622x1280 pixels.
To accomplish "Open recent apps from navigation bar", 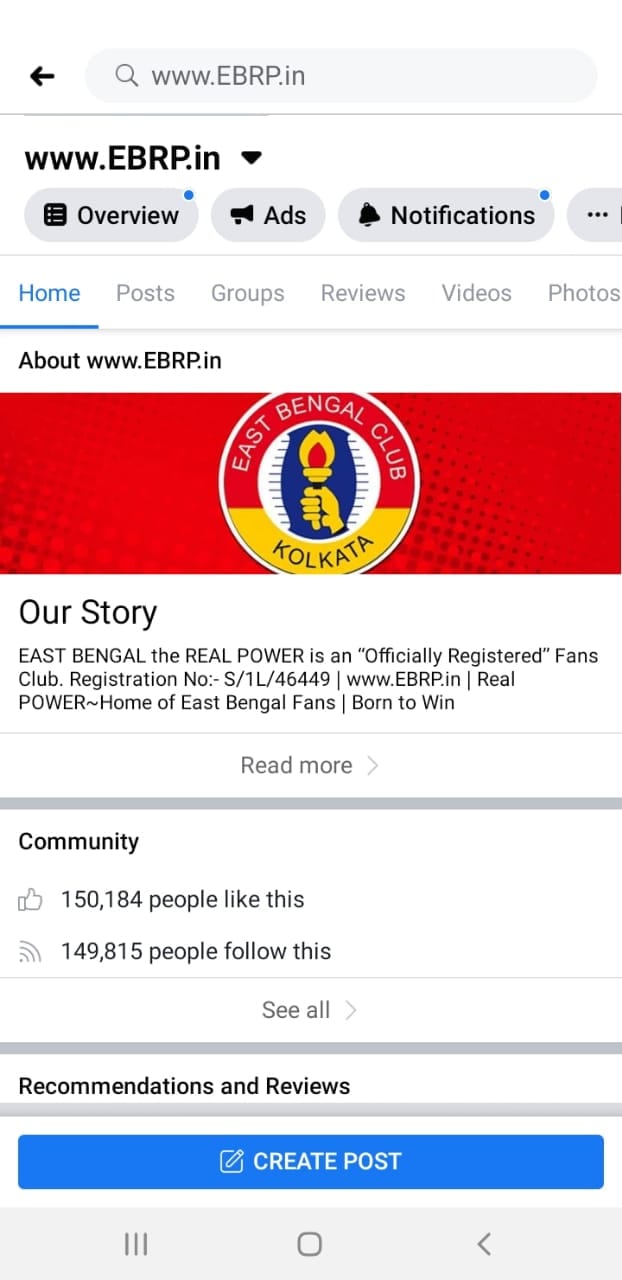I will (136, 1244).
